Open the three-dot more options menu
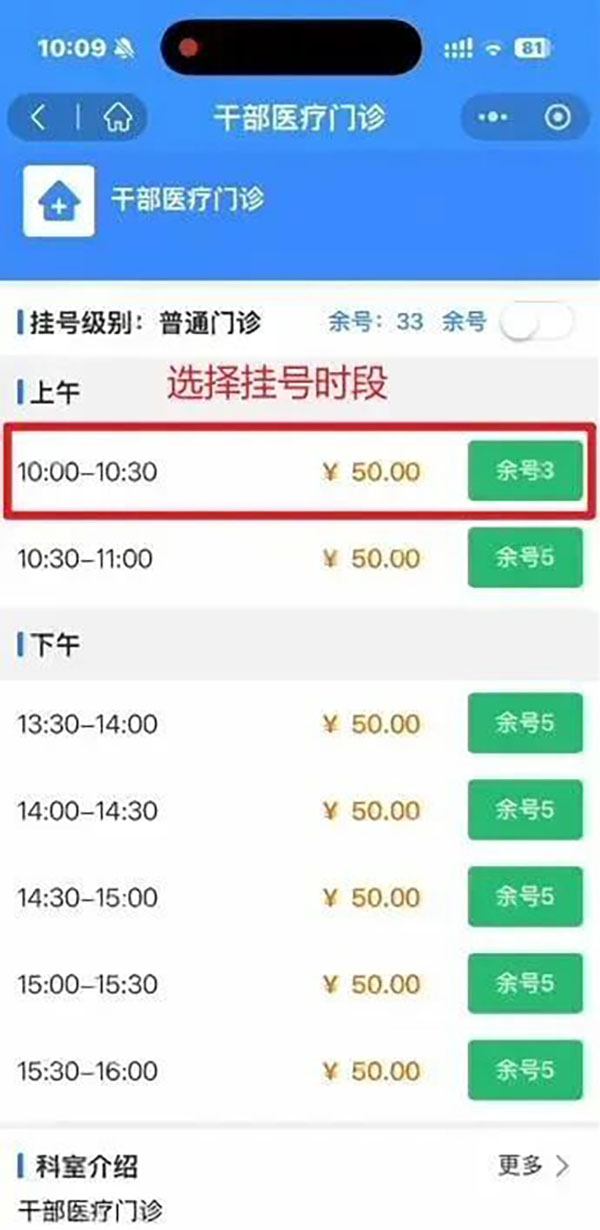Viewport: 600px width, 1230px height. (493, 118)
